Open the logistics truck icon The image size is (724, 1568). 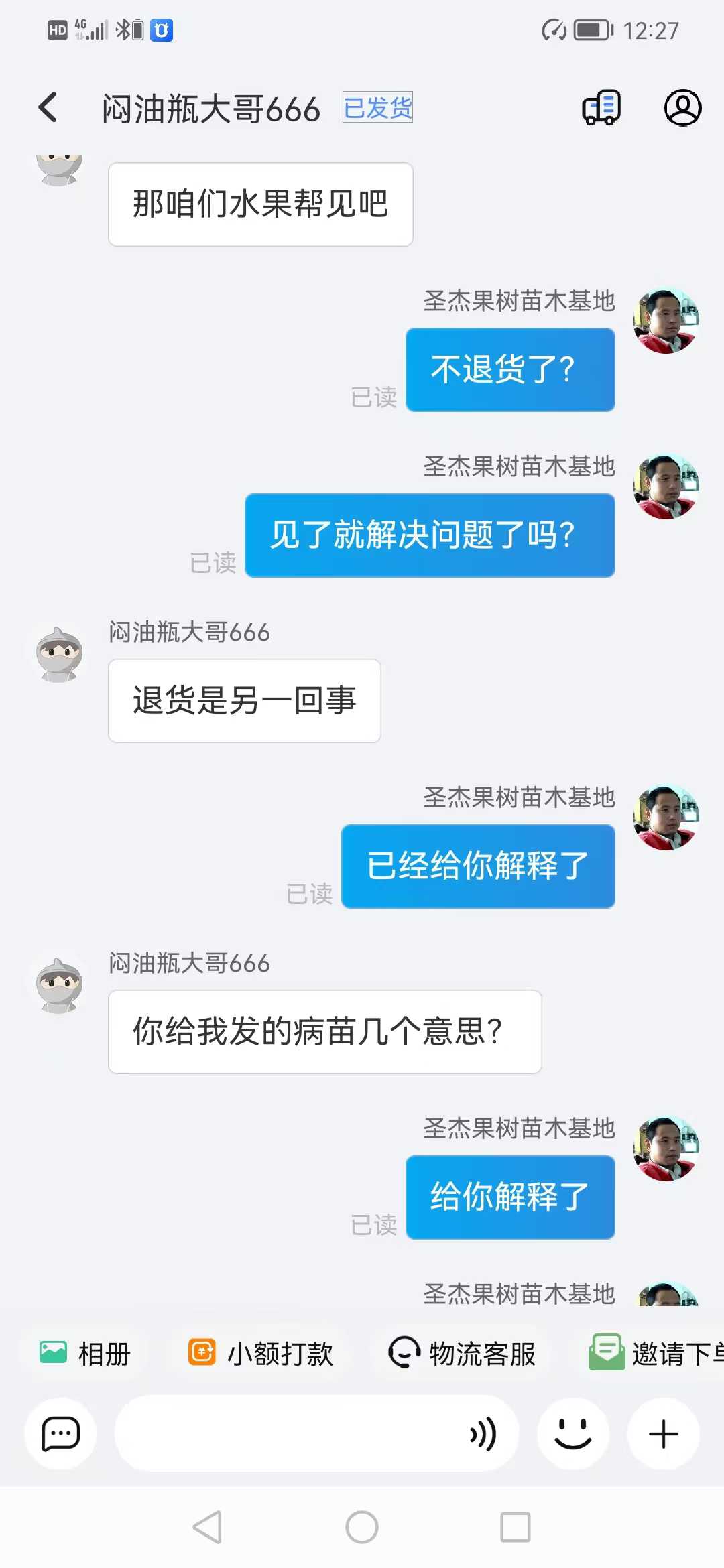tap(601, 108)
